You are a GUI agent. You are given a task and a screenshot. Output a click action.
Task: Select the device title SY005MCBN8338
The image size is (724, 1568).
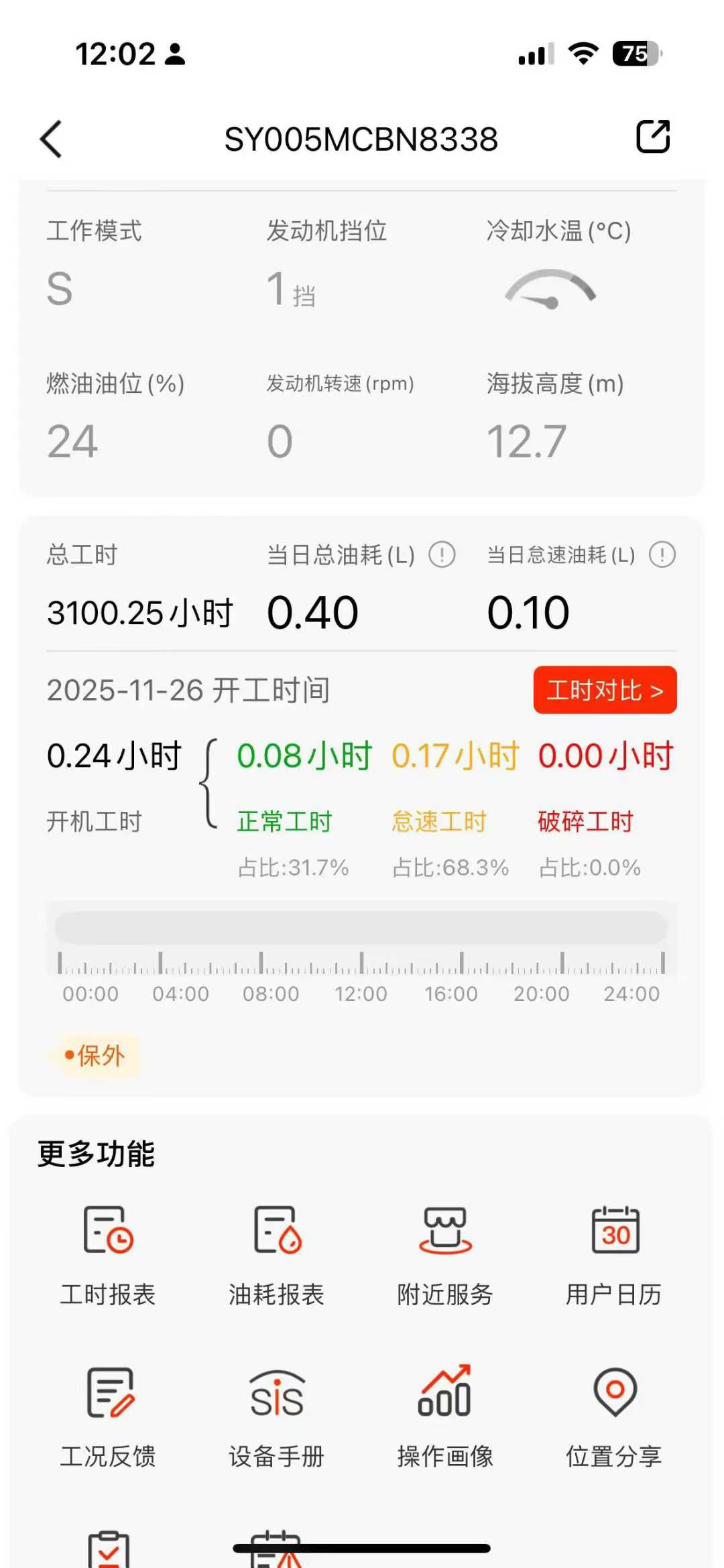coord(361,139)
